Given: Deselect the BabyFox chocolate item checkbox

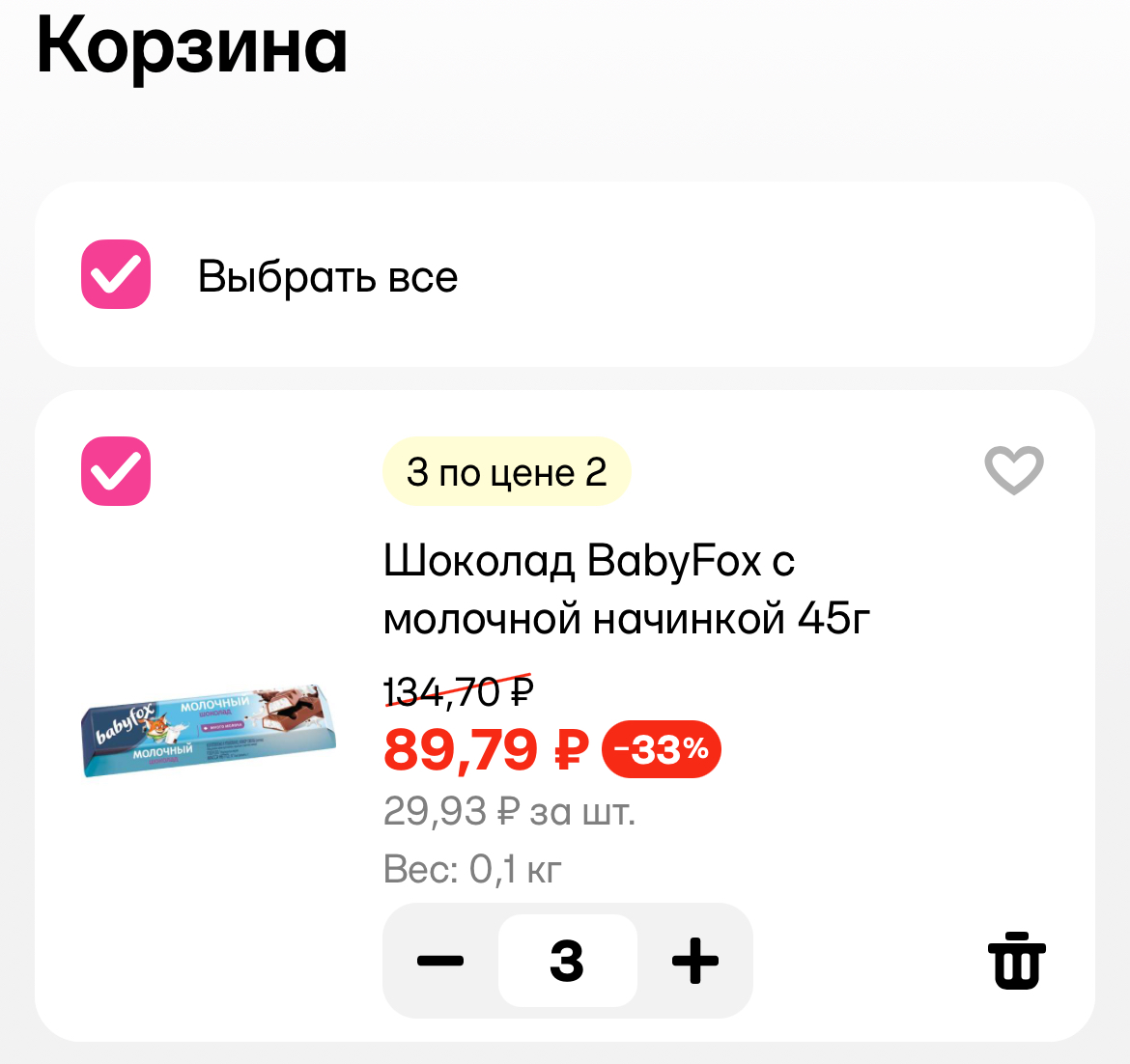Looking at the screenshot, I should click(x=116, y=471).
